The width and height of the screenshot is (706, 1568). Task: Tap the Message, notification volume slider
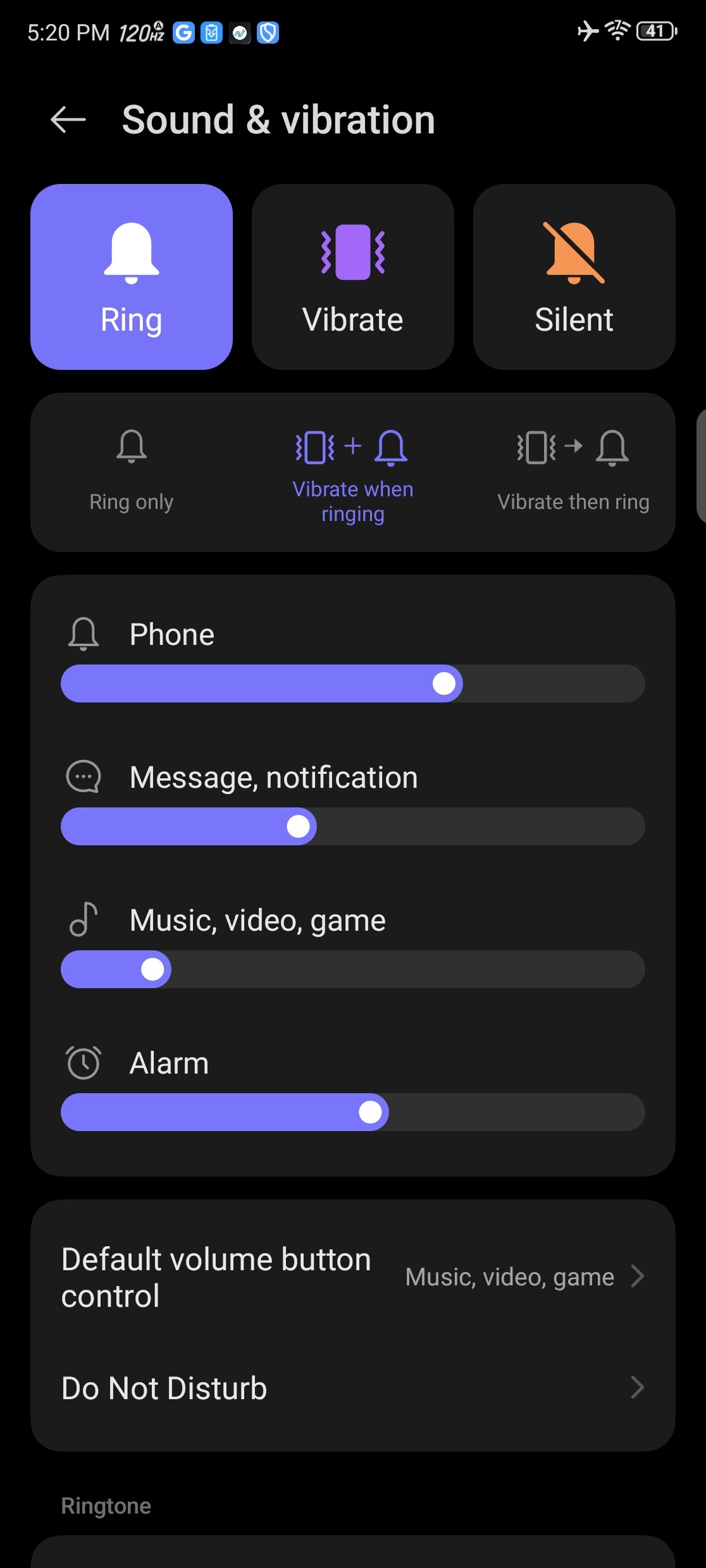(353, 826)
